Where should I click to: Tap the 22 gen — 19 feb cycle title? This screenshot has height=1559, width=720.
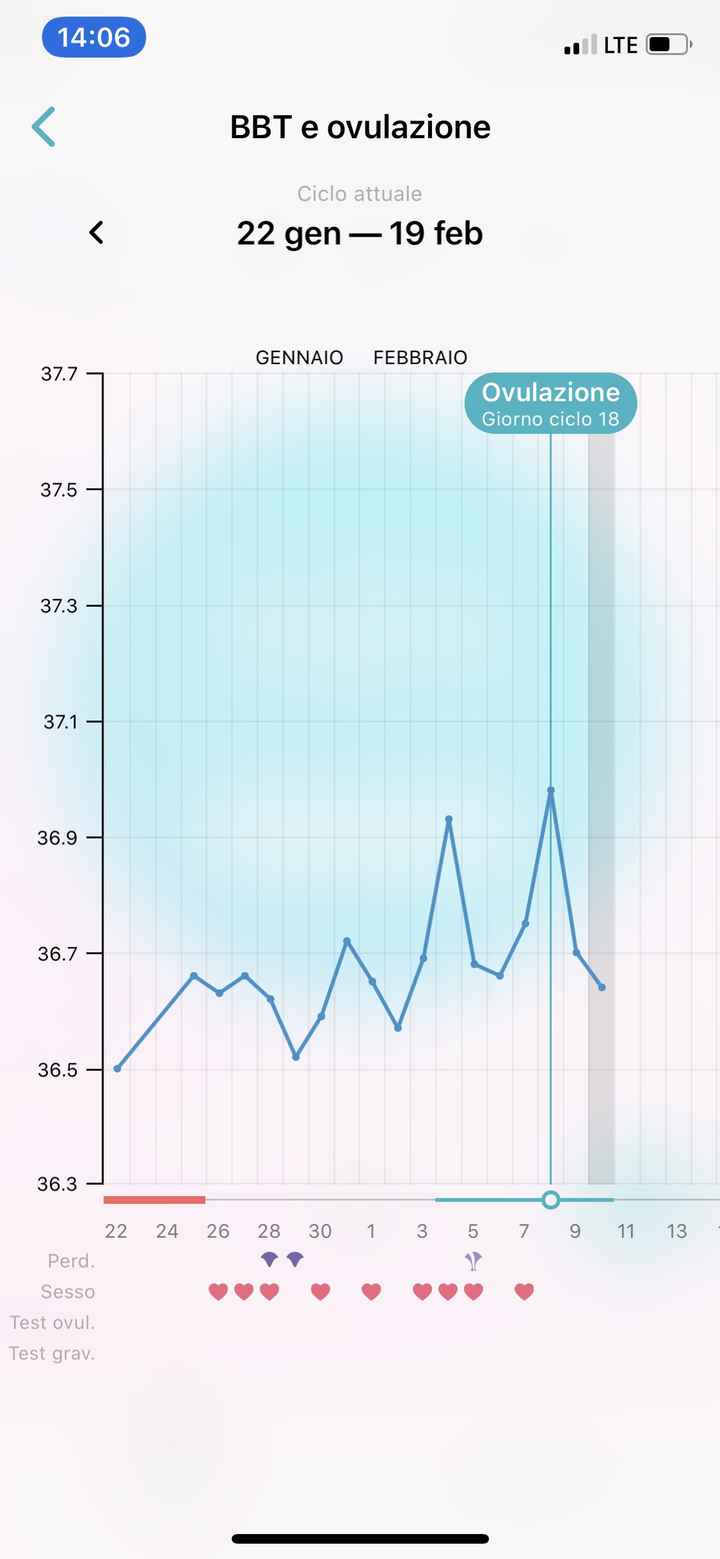[360, 233]
